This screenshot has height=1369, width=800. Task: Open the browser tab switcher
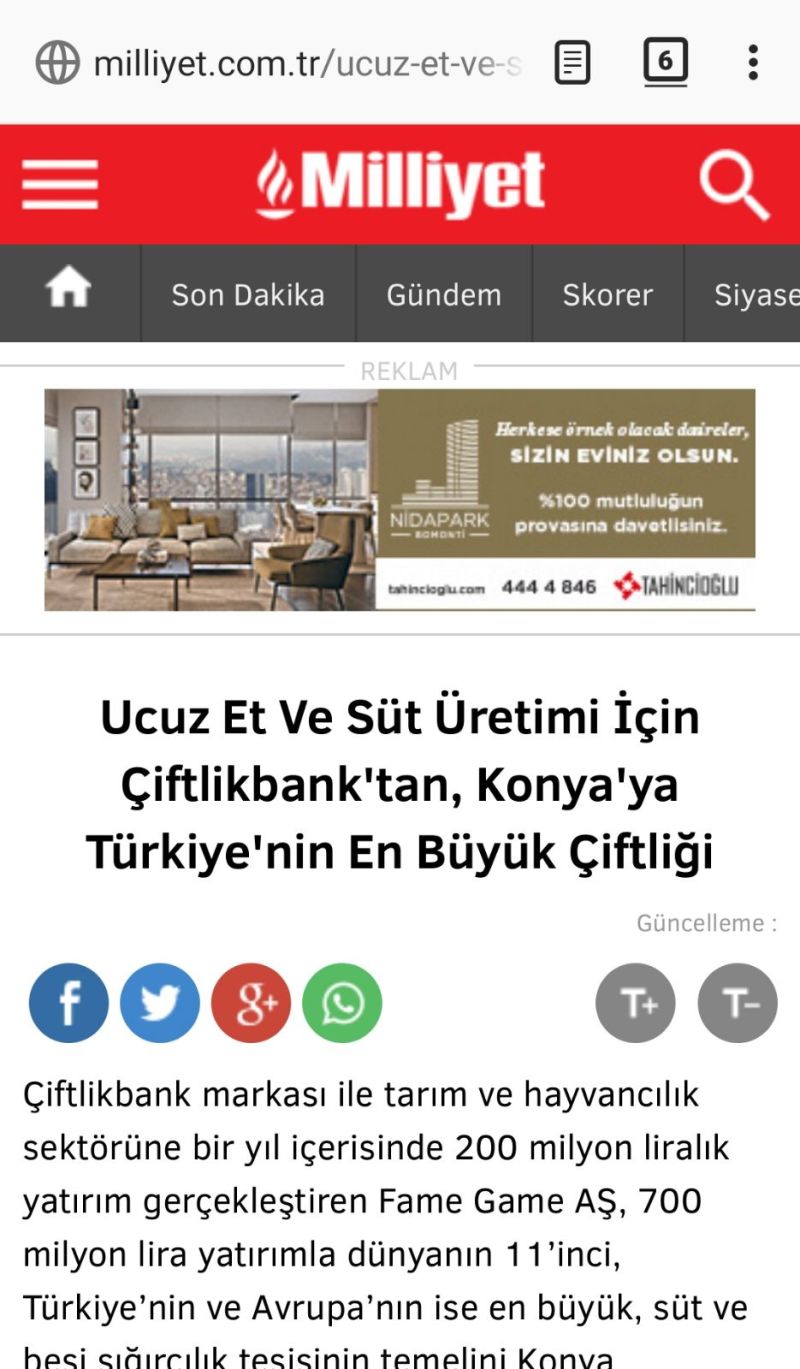pyautogui.click(x=665, y=64)
